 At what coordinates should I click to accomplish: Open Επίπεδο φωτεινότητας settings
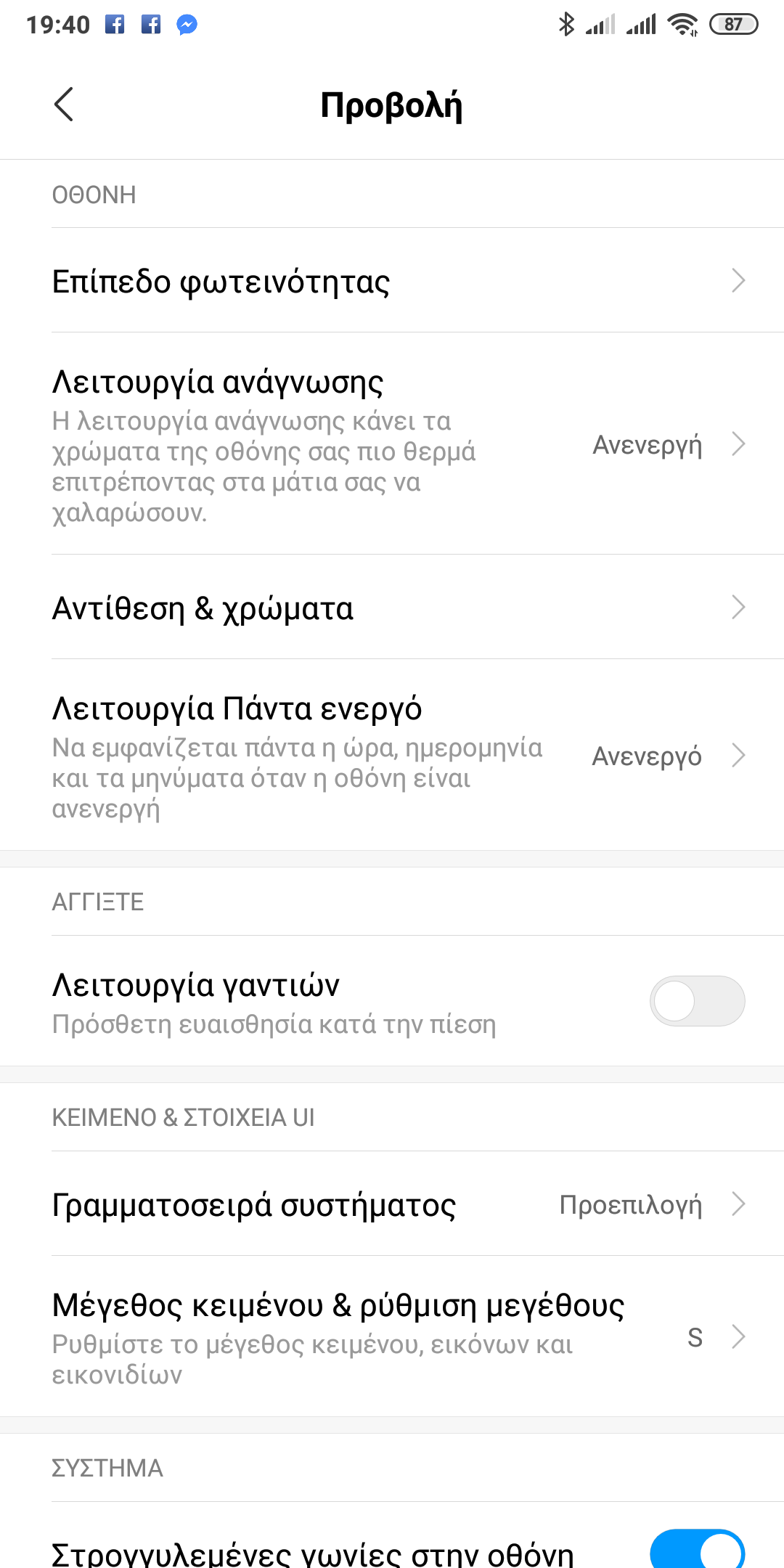(x=392, y=281)
